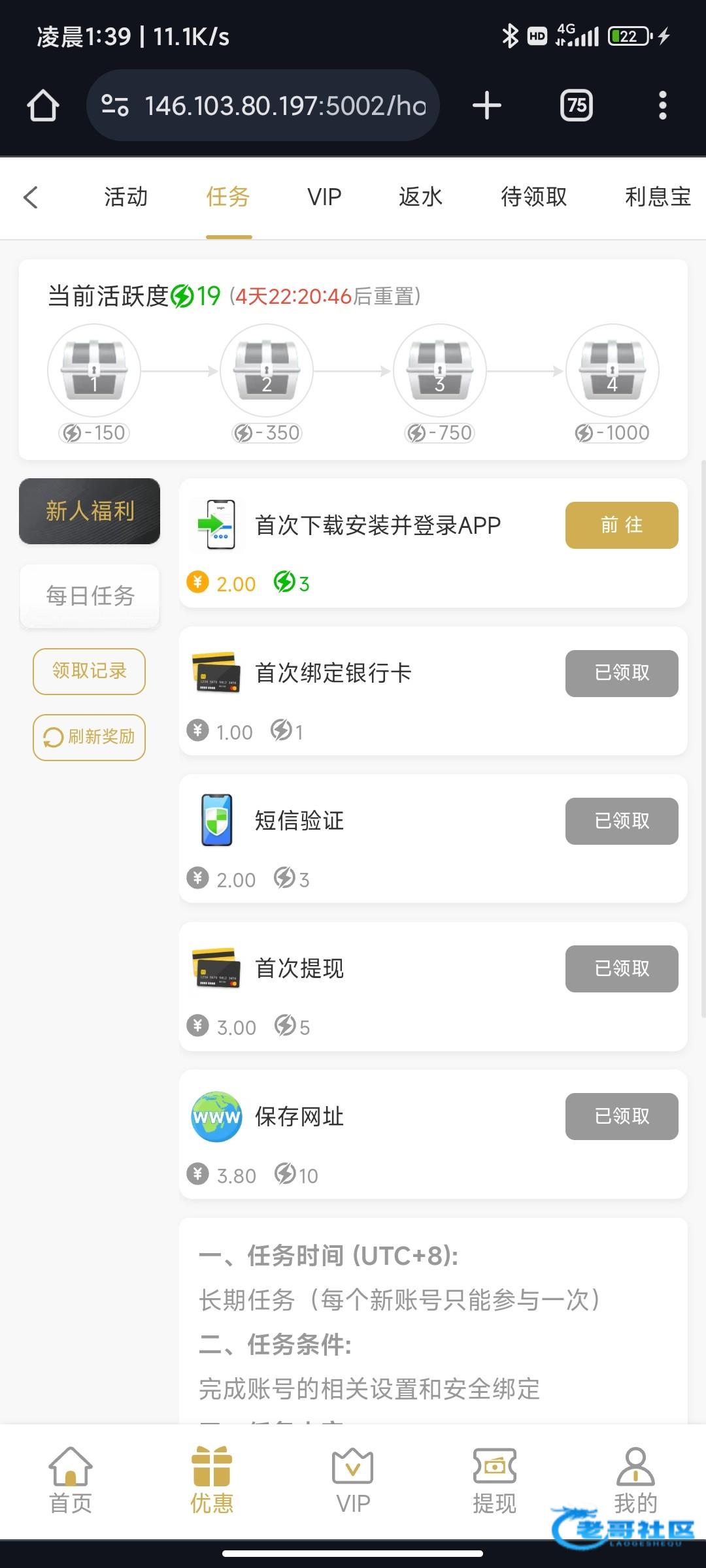This screenshot has width=706, height=1568.
Task: Select the 利息宝 tab
Action: coord(657,197)
